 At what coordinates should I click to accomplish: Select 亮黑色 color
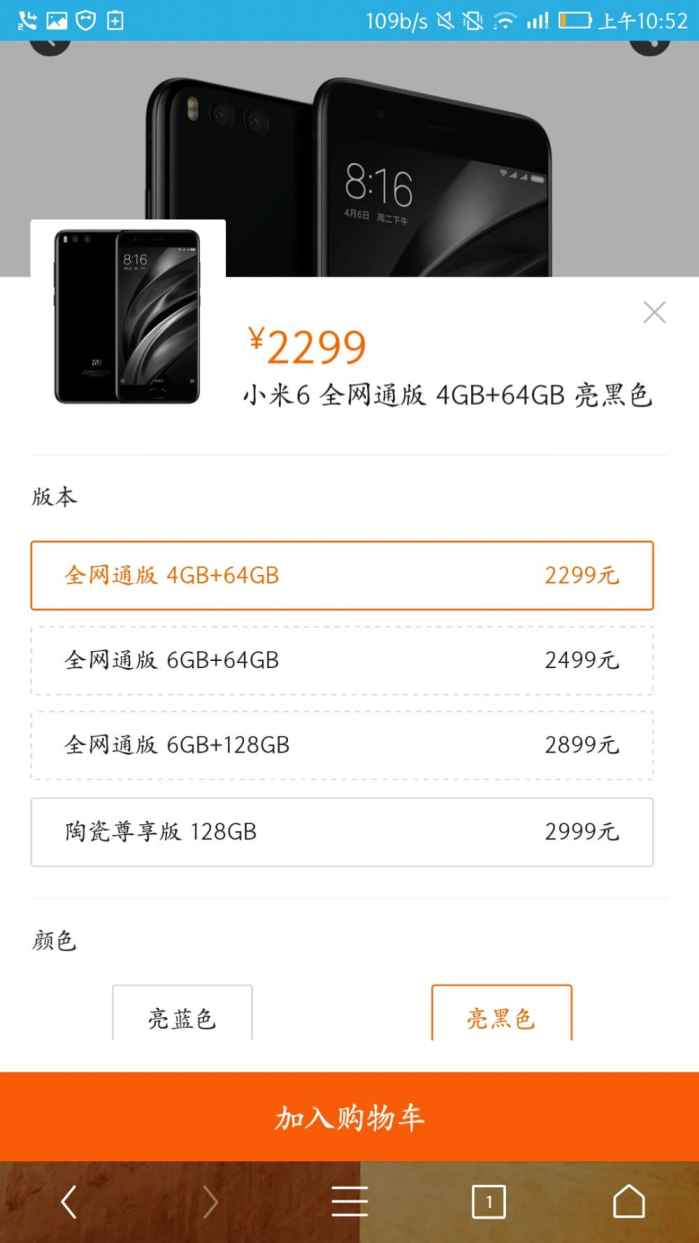click(501, 1015)
